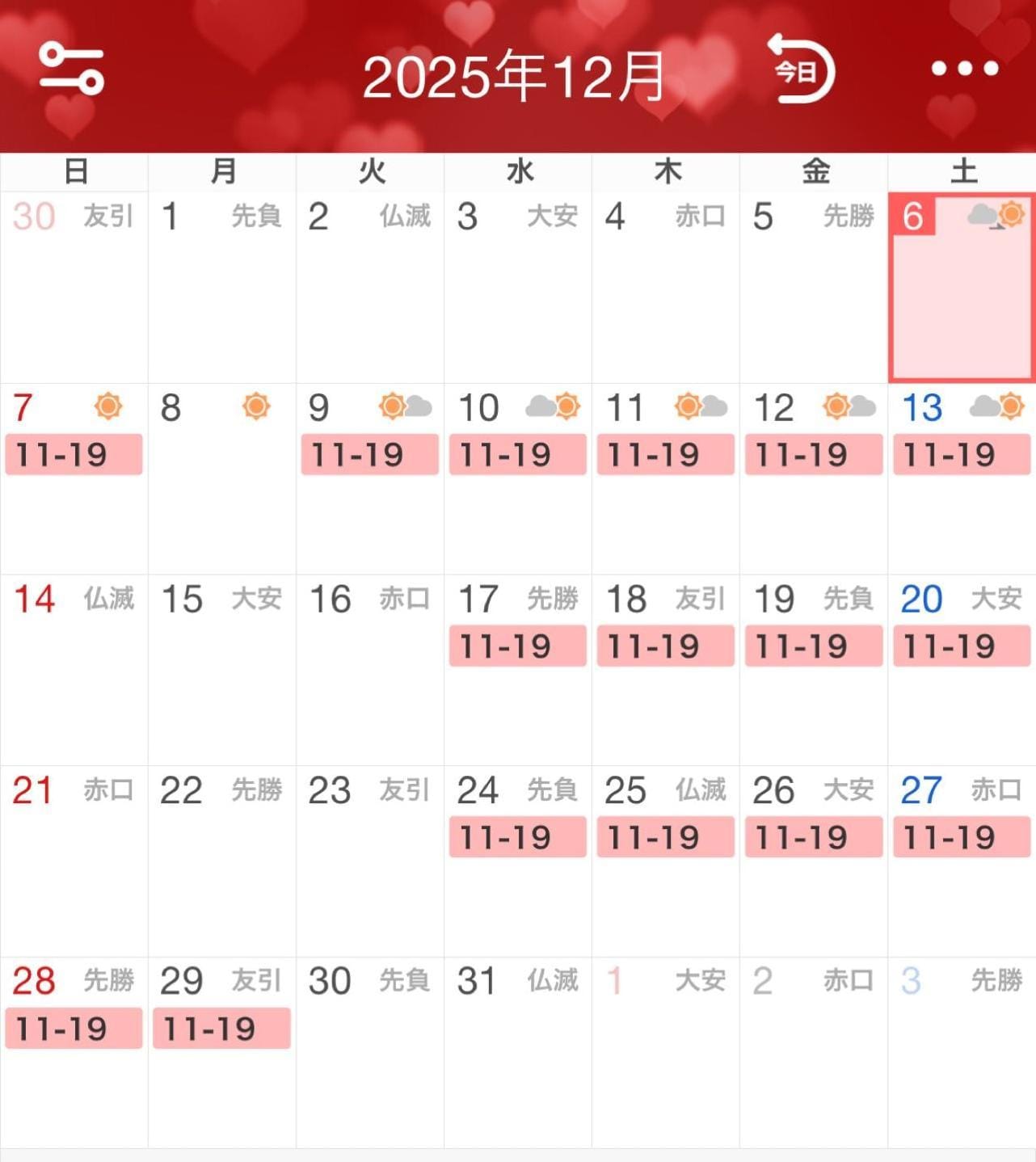Open the 11-19 event on December 7
Image resolution: width=1036 pixels, height=1162 pixels.
coord(74,455)
